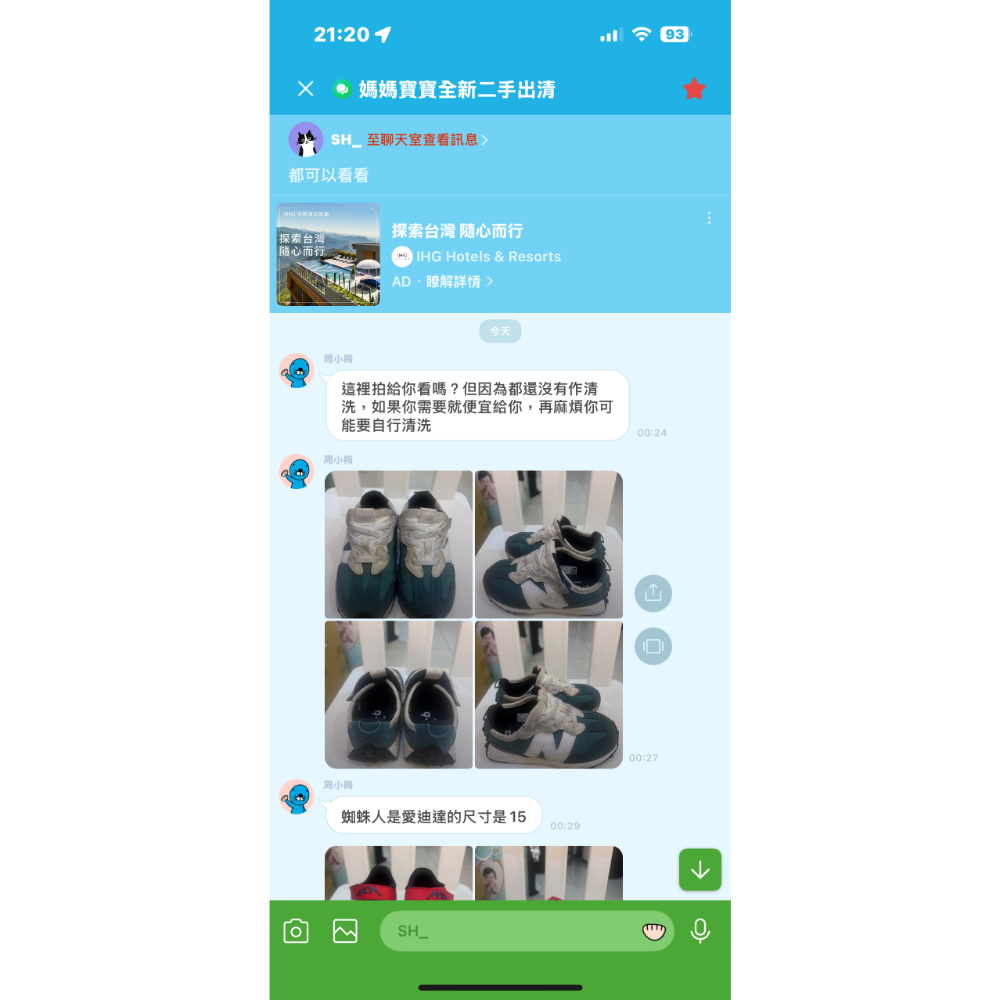Start a voice message with the microphone
This screenshot has height=1000, width=1000.
pos(700,932)
